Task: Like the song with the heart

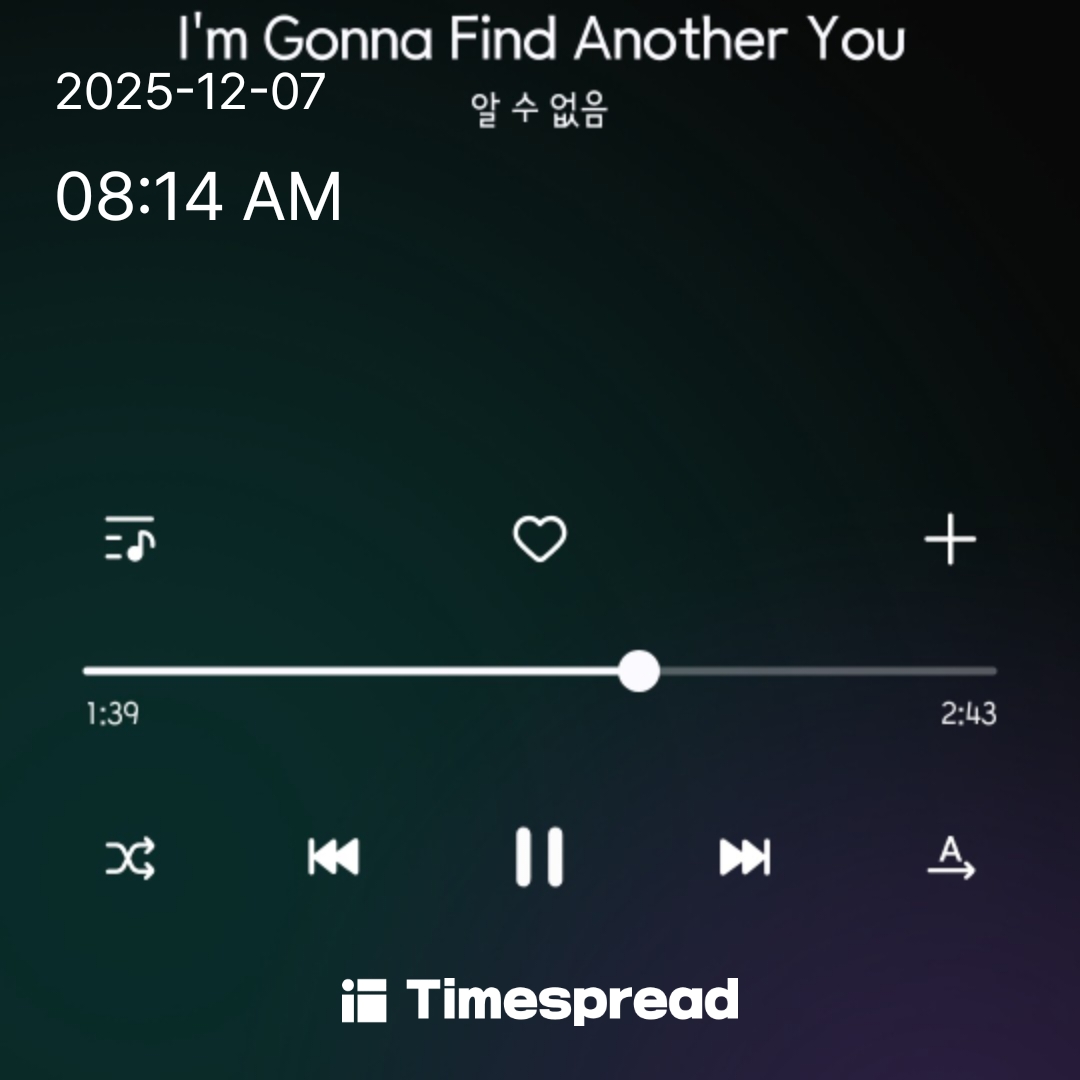Action: pyautogui.click(x=540, y=540)
